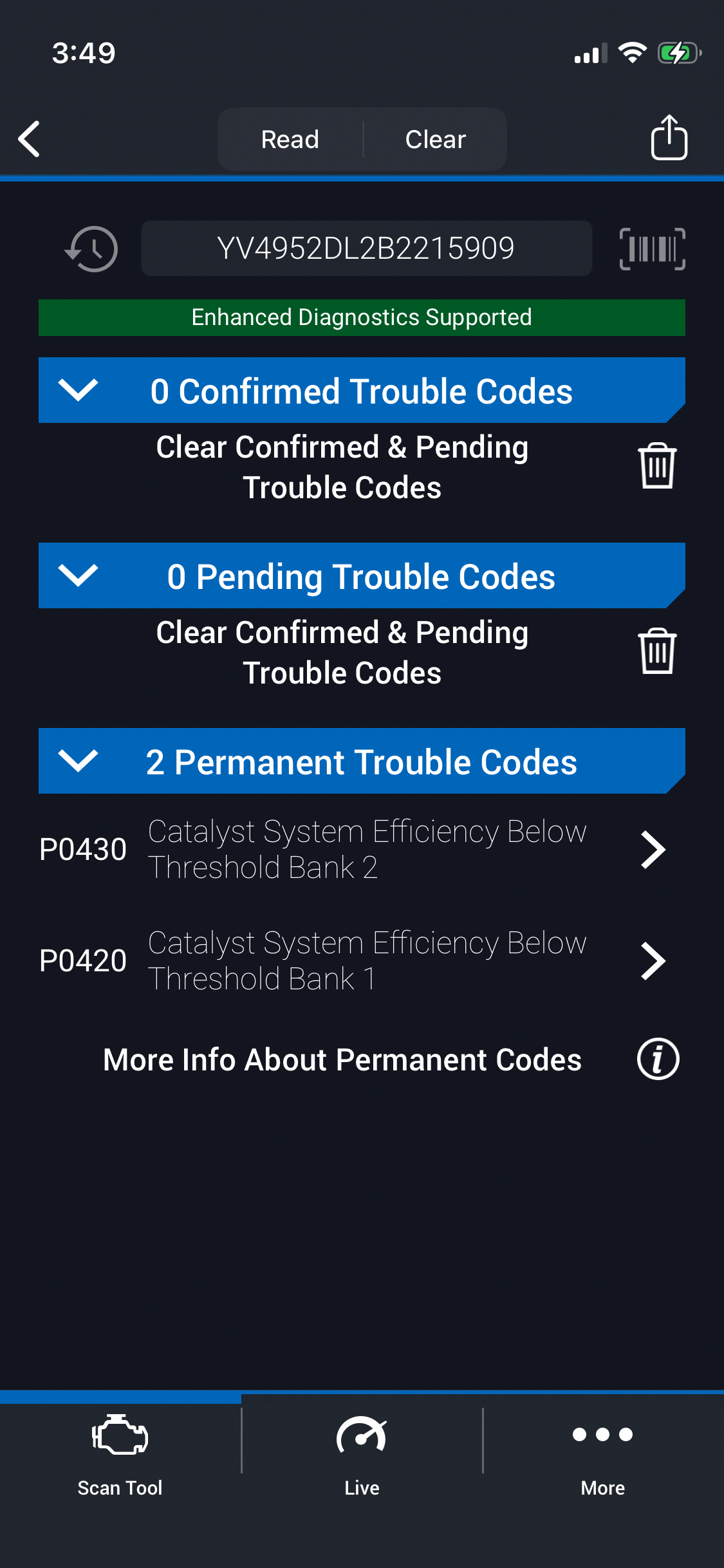Collapse the Permanent Trouble Codes section
The height and width of the screenshot is (1568, 724).
tap(78, 761)
